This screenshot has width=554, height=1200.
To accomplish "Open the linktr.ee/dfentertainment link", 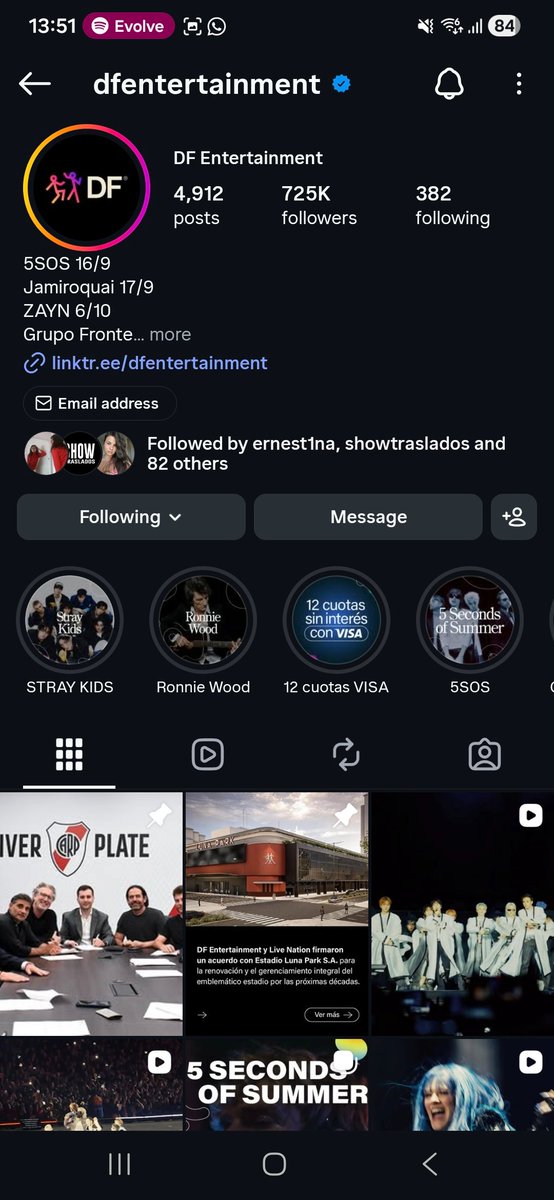I will click(x=146, y=363).
